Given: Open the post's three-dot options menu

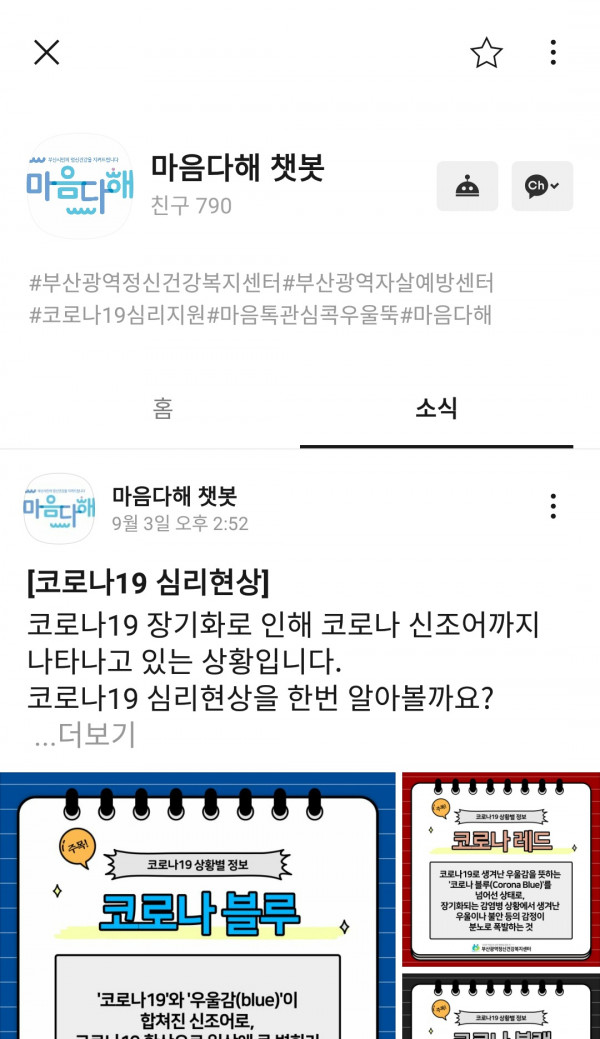Looking at the screenshot, I should pos(553,506).
